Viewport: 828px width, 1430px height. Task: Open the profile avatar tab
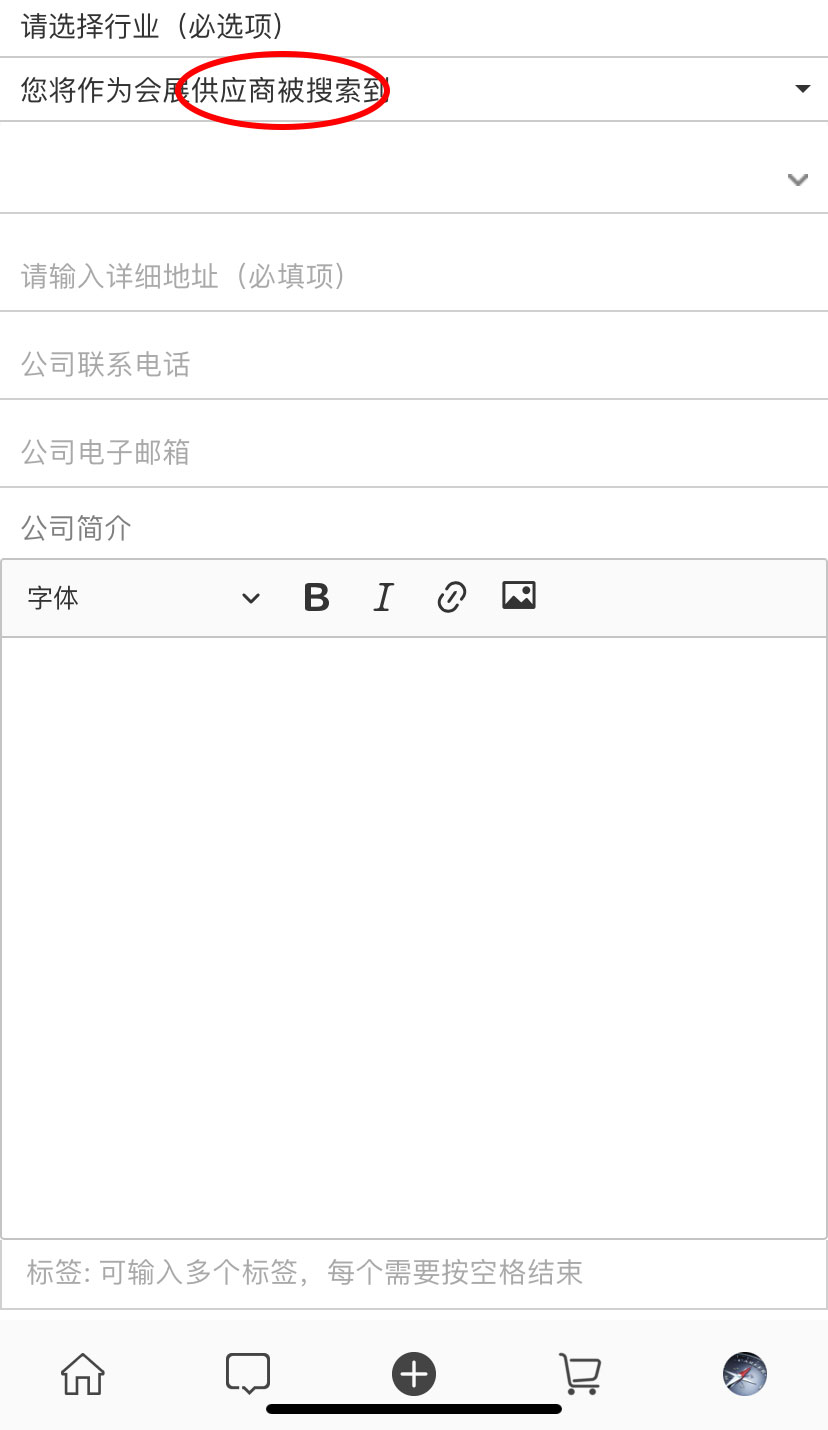[745, 1374]
